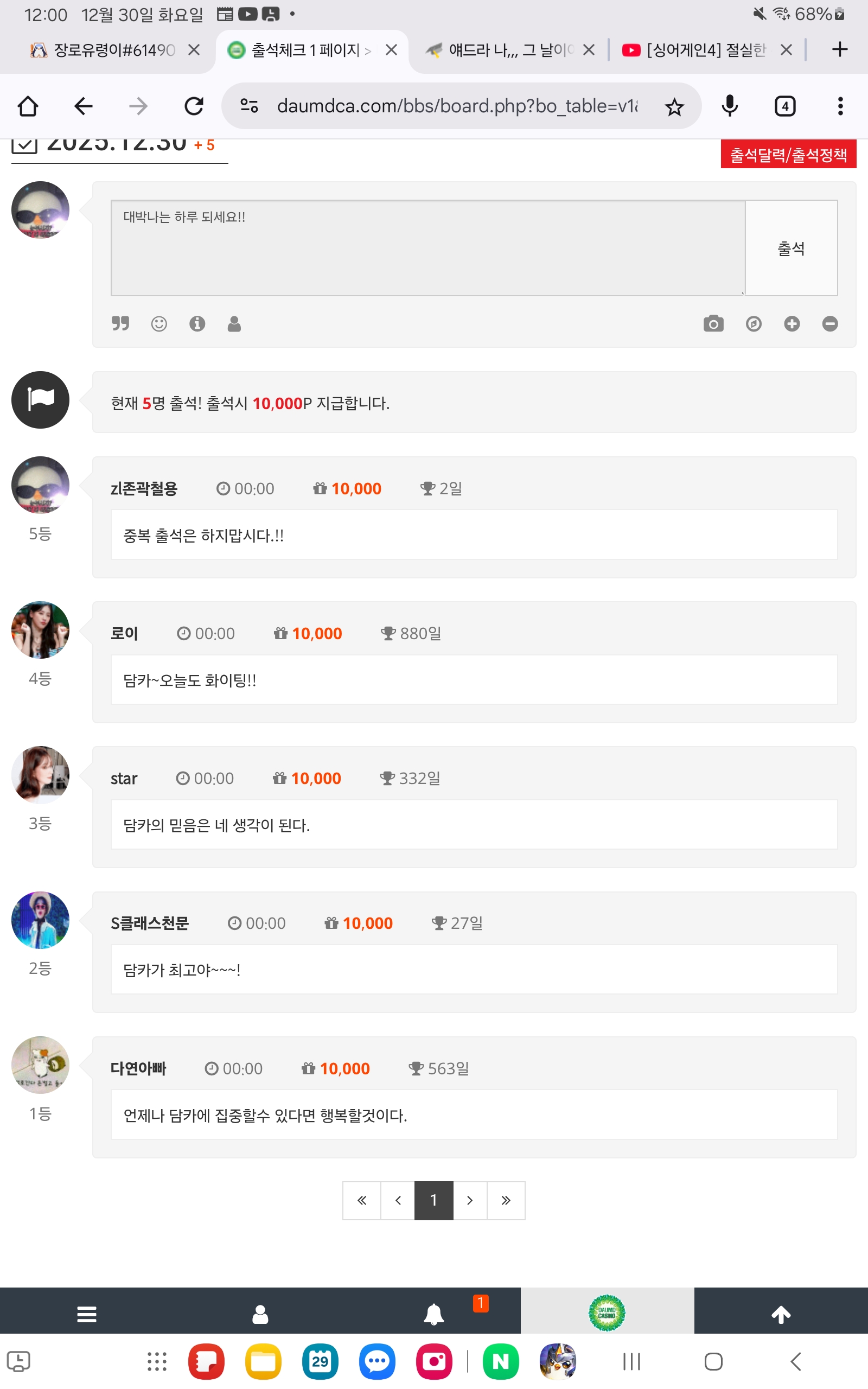868x1389 pixels.
Task: Open a new browser tab
Action: tap(839, 49)
